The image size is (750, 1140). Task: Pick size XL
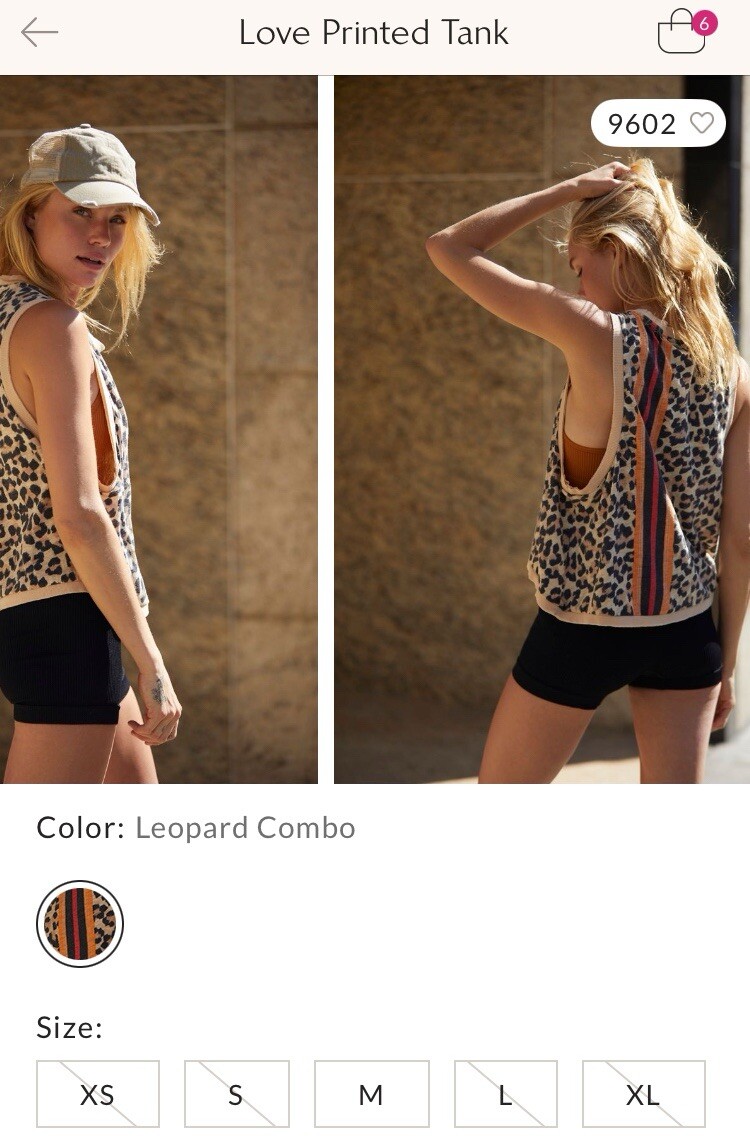pos(643,1095)
